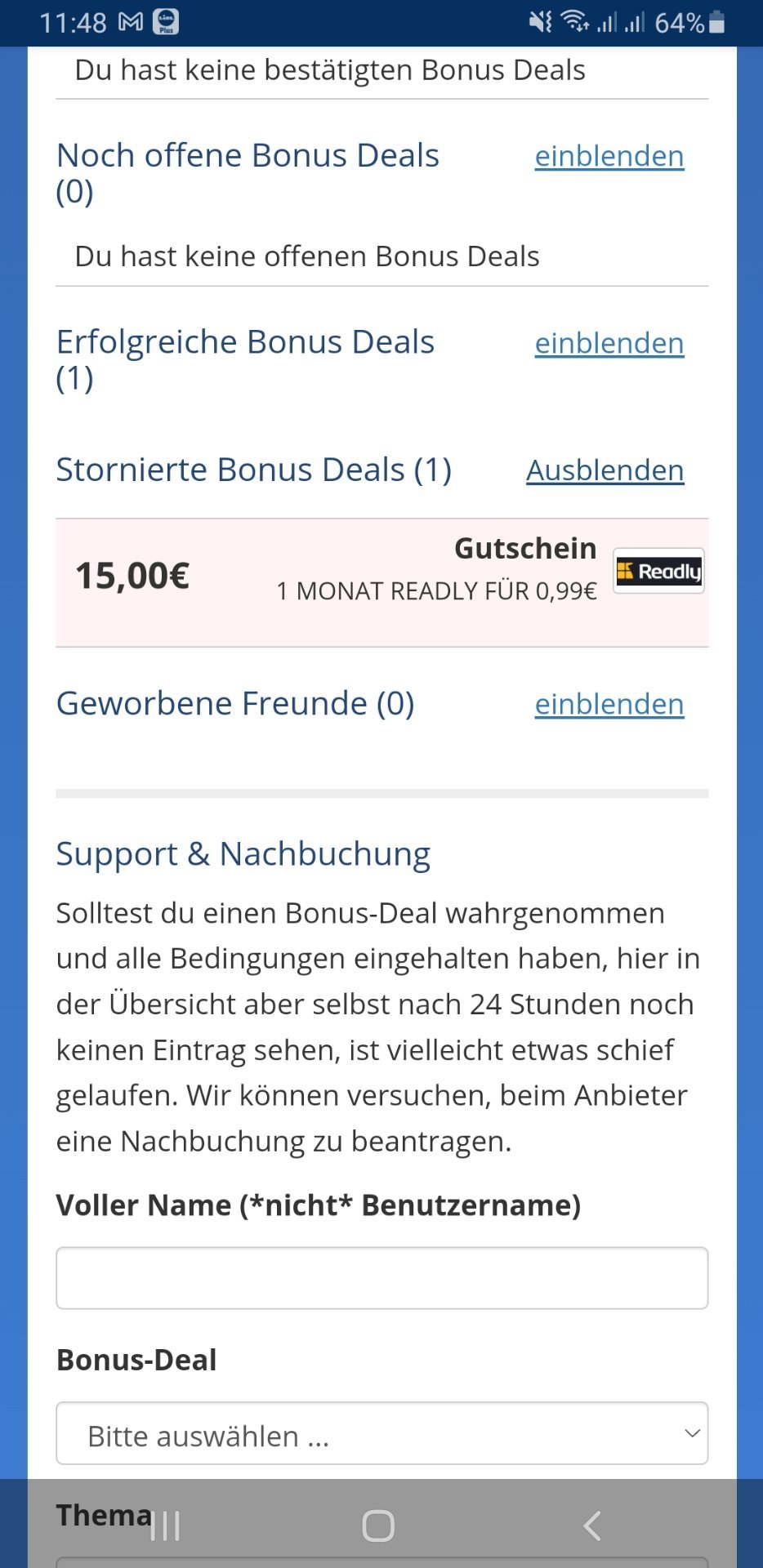The width and height of the screenshot is (763, 1568).
Task: Go to the home screen
Action: pyautogui.click(x=378, y=1526)
